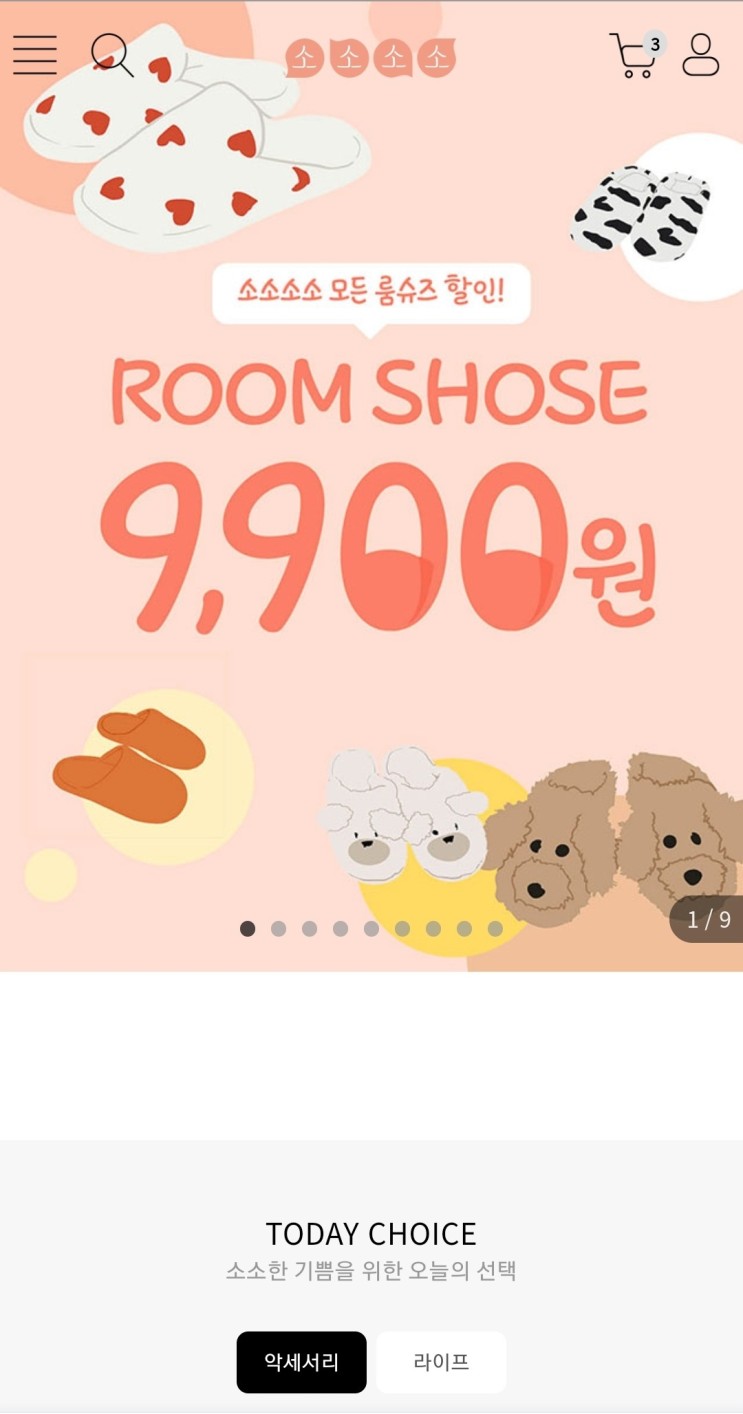Image resolution: width=743 pixels, height=1414 pixels.
Task: Open the hamburger menu
Action: (x=35, y=55)
